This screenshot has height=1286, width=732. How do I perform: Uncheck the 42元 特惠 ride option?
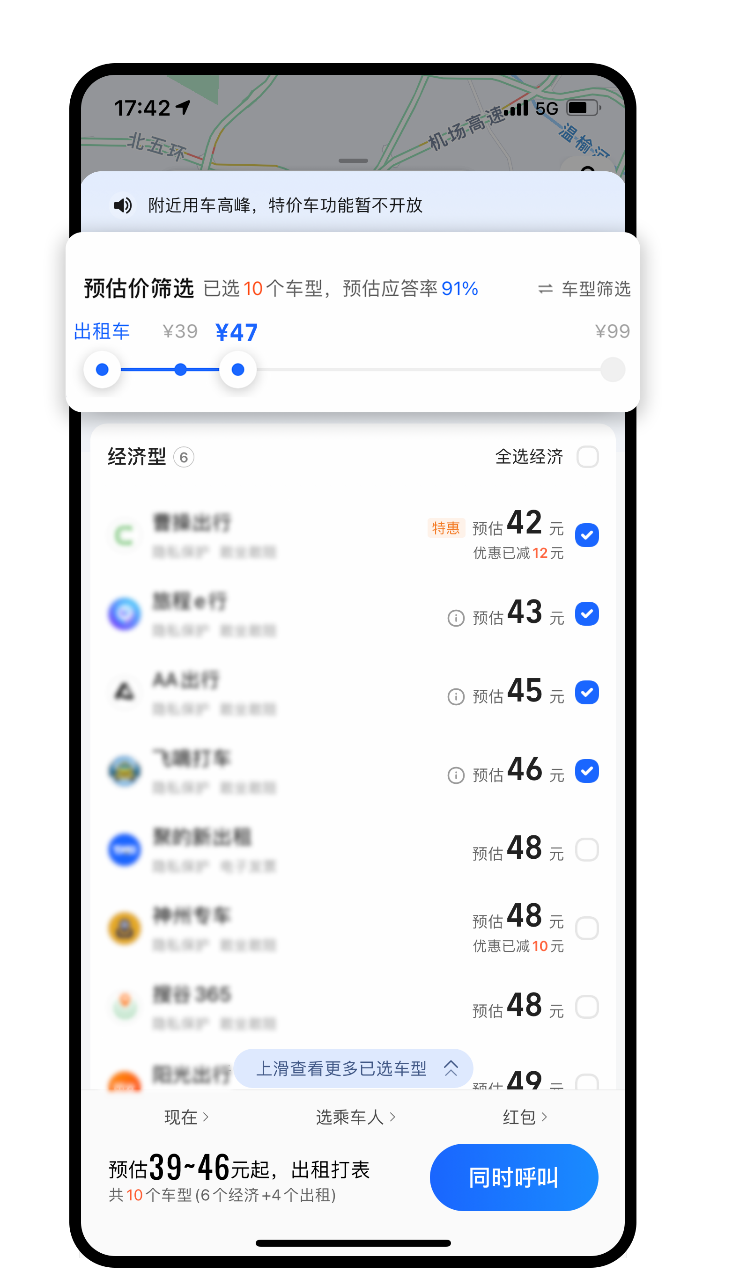coord(588,535)
